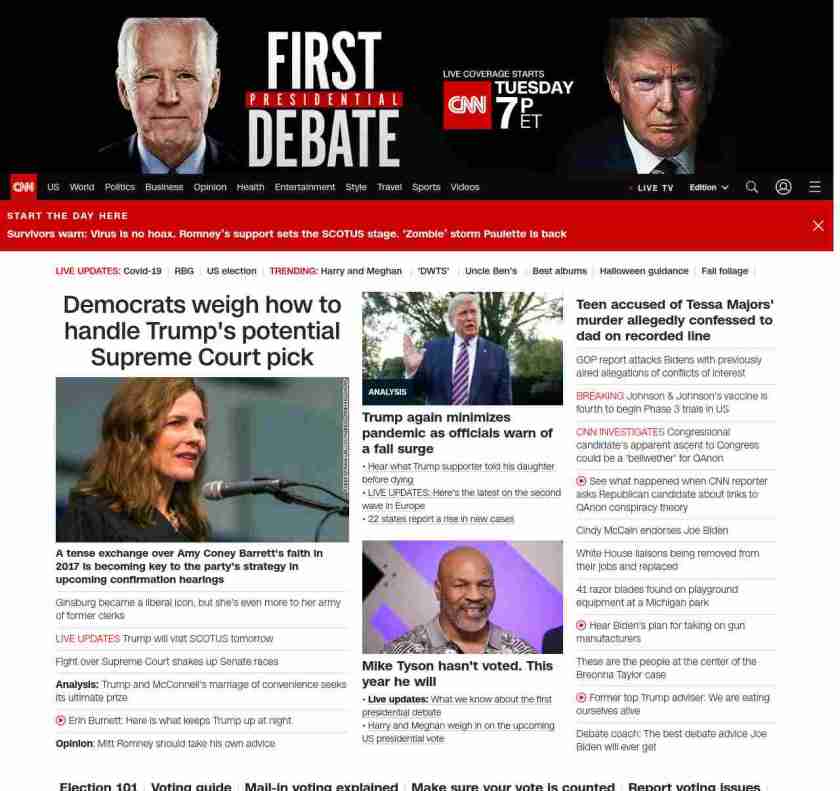
Task: Open Democrats weigh Supreme Court pick headline
Action: (x=202, y=331)
